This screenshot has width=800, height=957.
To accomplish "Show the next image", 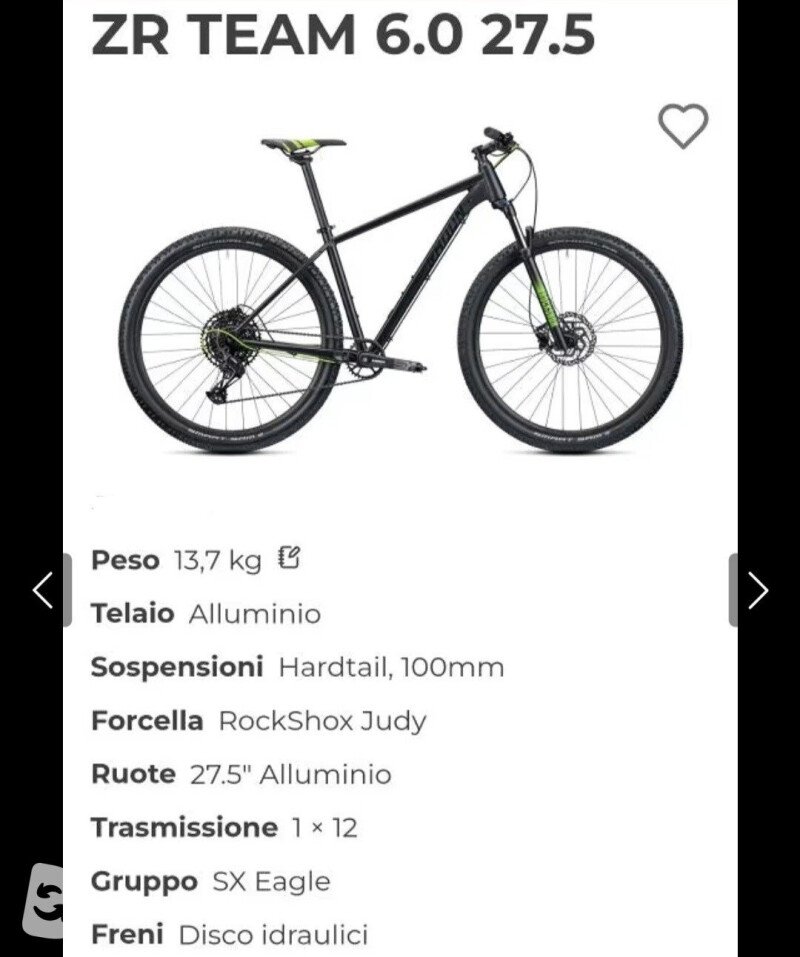I will (x=757, y=590).
